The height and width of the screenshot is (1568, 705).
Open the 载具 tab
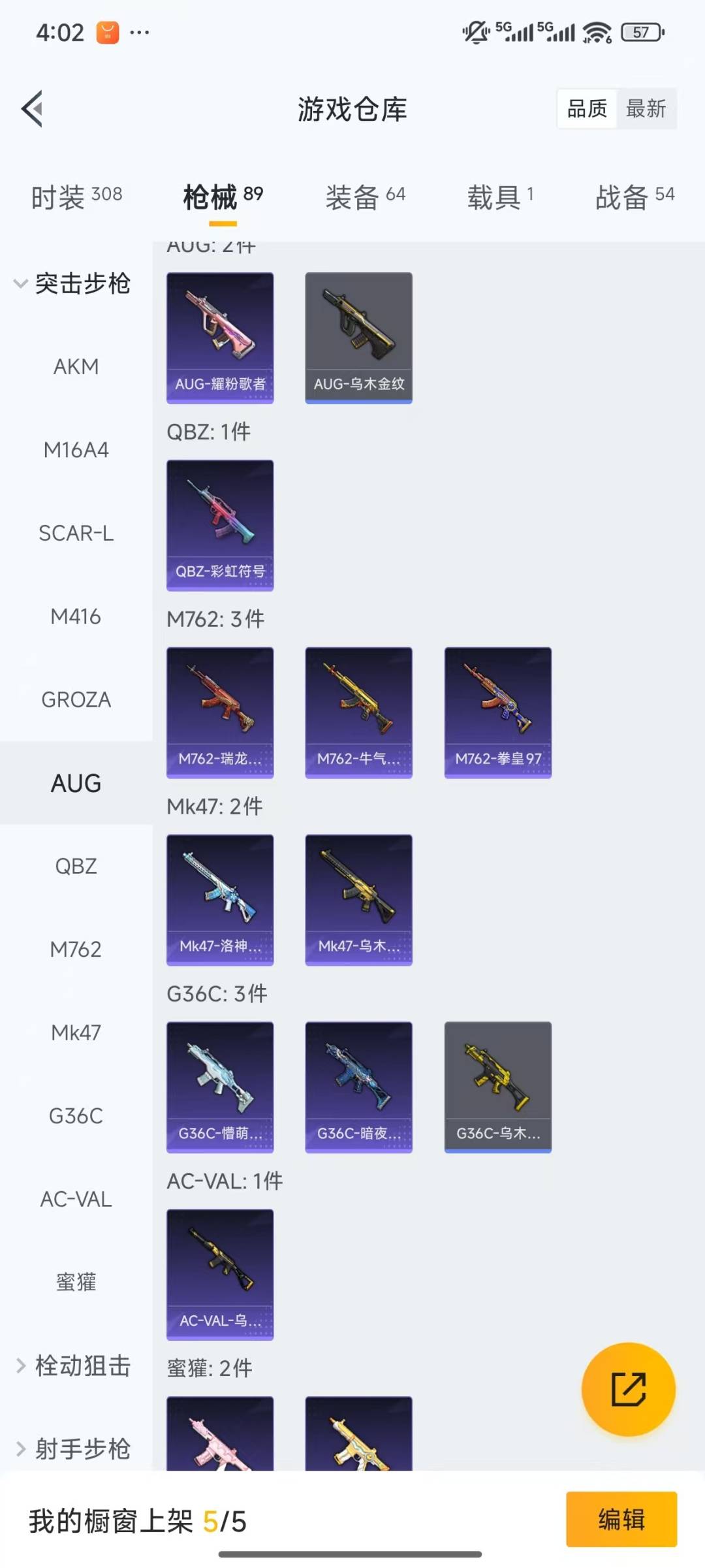point(500,197)
